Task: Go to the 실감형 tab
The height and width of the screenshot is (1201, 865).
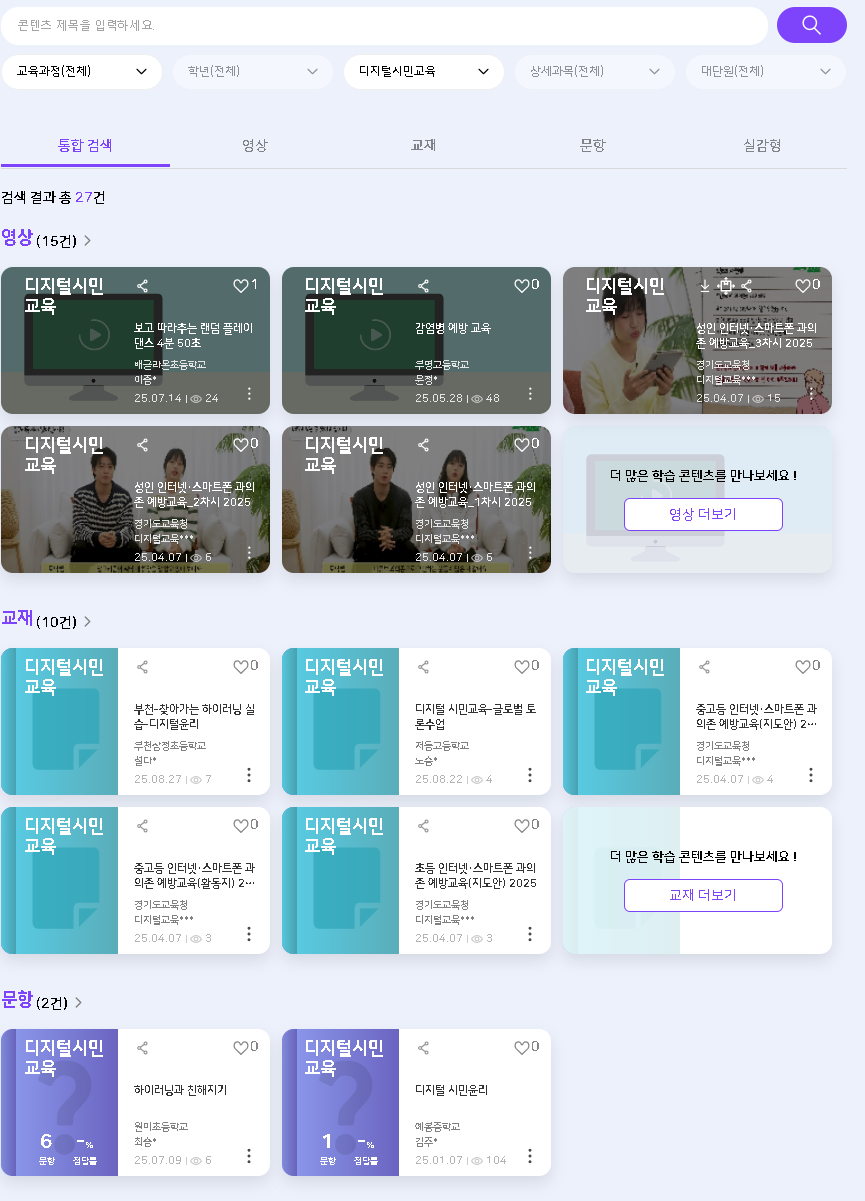Action: 762,145
